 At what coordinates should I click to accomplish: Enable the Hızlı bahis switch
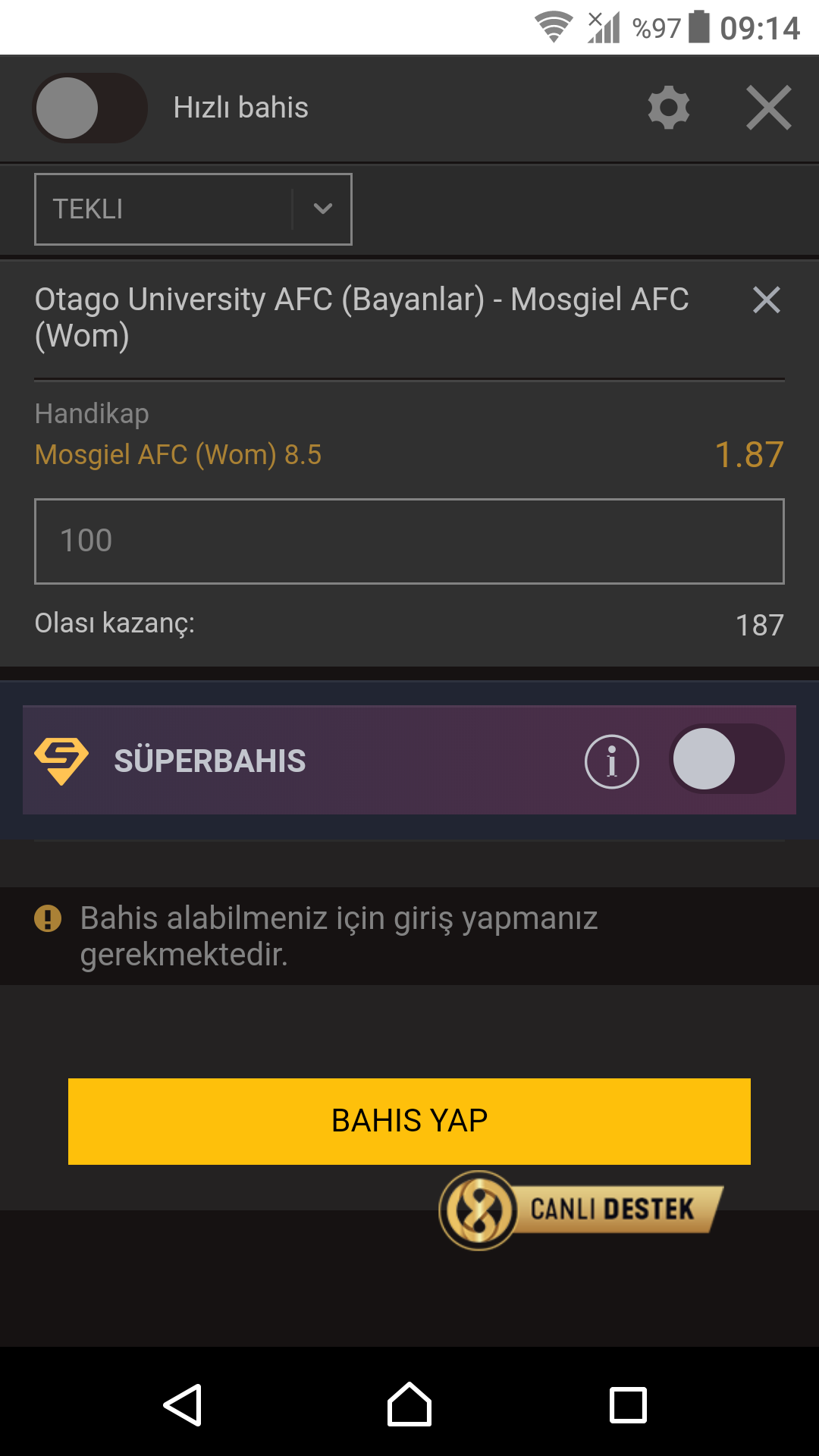[x=89, y=108]
